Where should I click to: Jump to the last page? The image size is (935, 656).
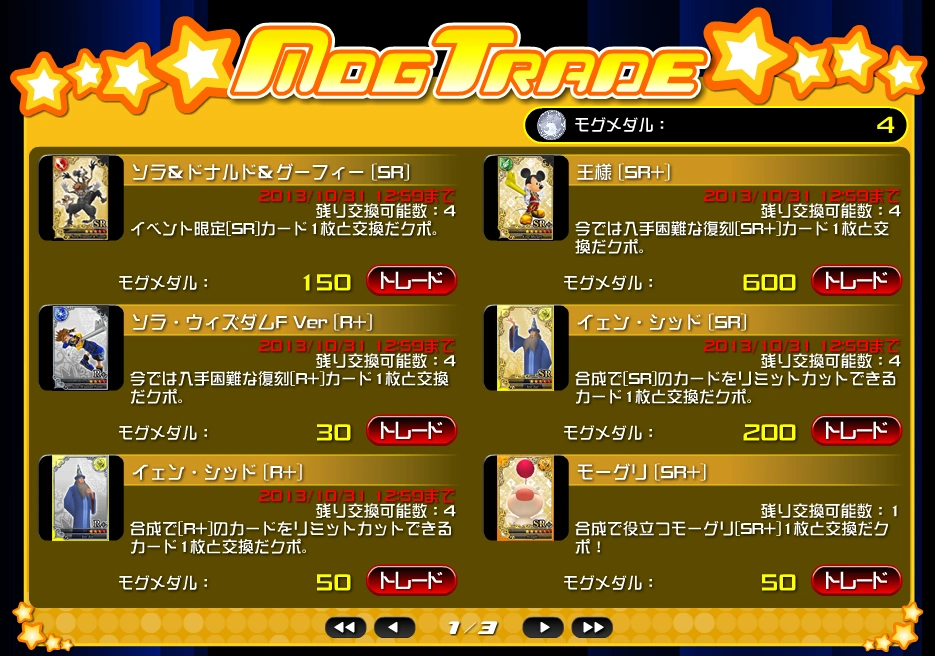(x=592, y=627)
